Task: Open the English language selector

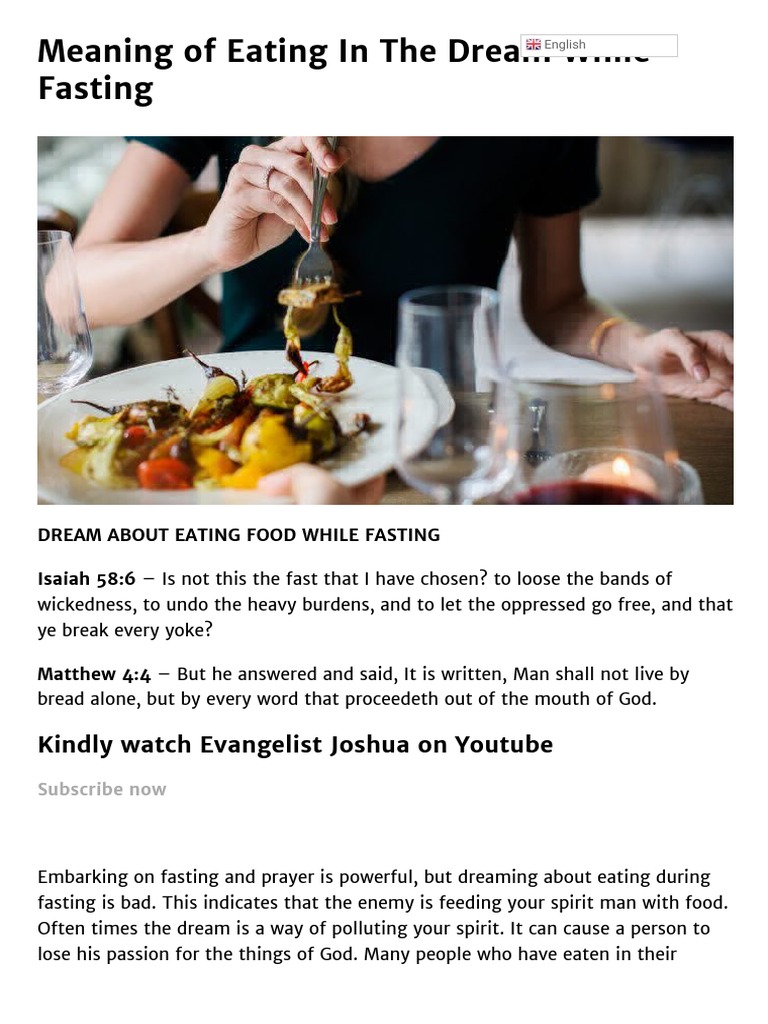Action: coord(599,45)
